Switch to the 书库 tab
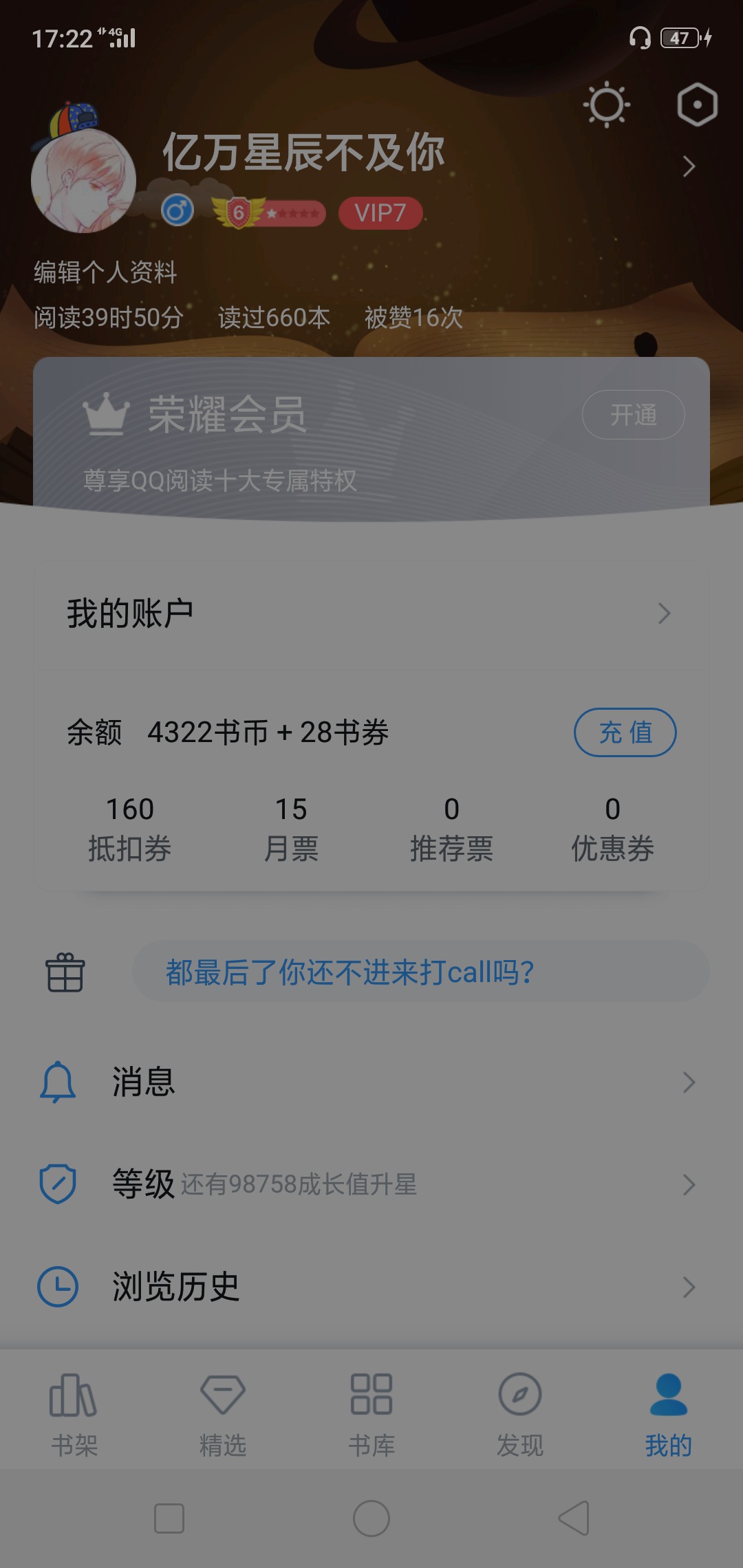Viewport: 743px width, 1568px height. (x=371, y=1414)
